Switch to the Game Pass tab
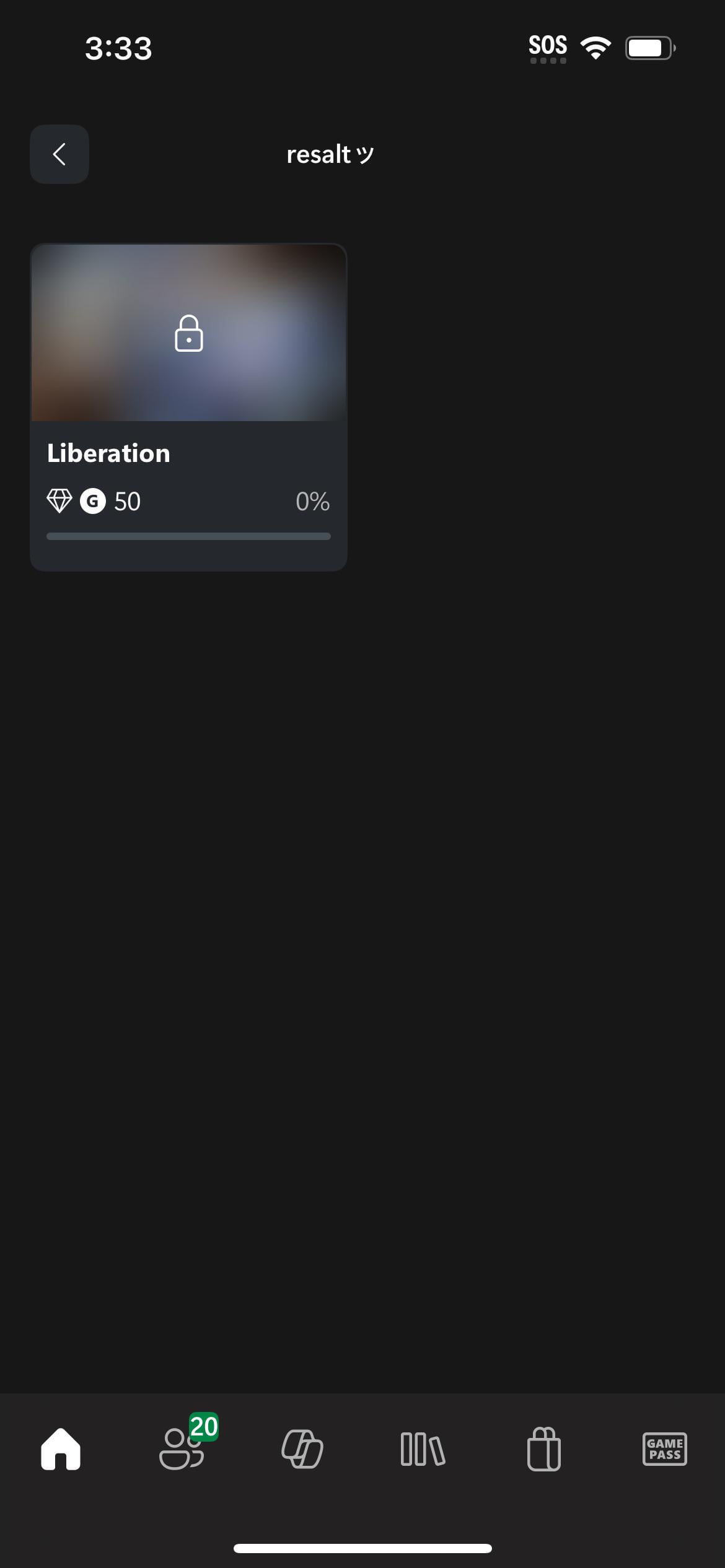This screenshot has width=725, height=1568. pos(664,1449)
